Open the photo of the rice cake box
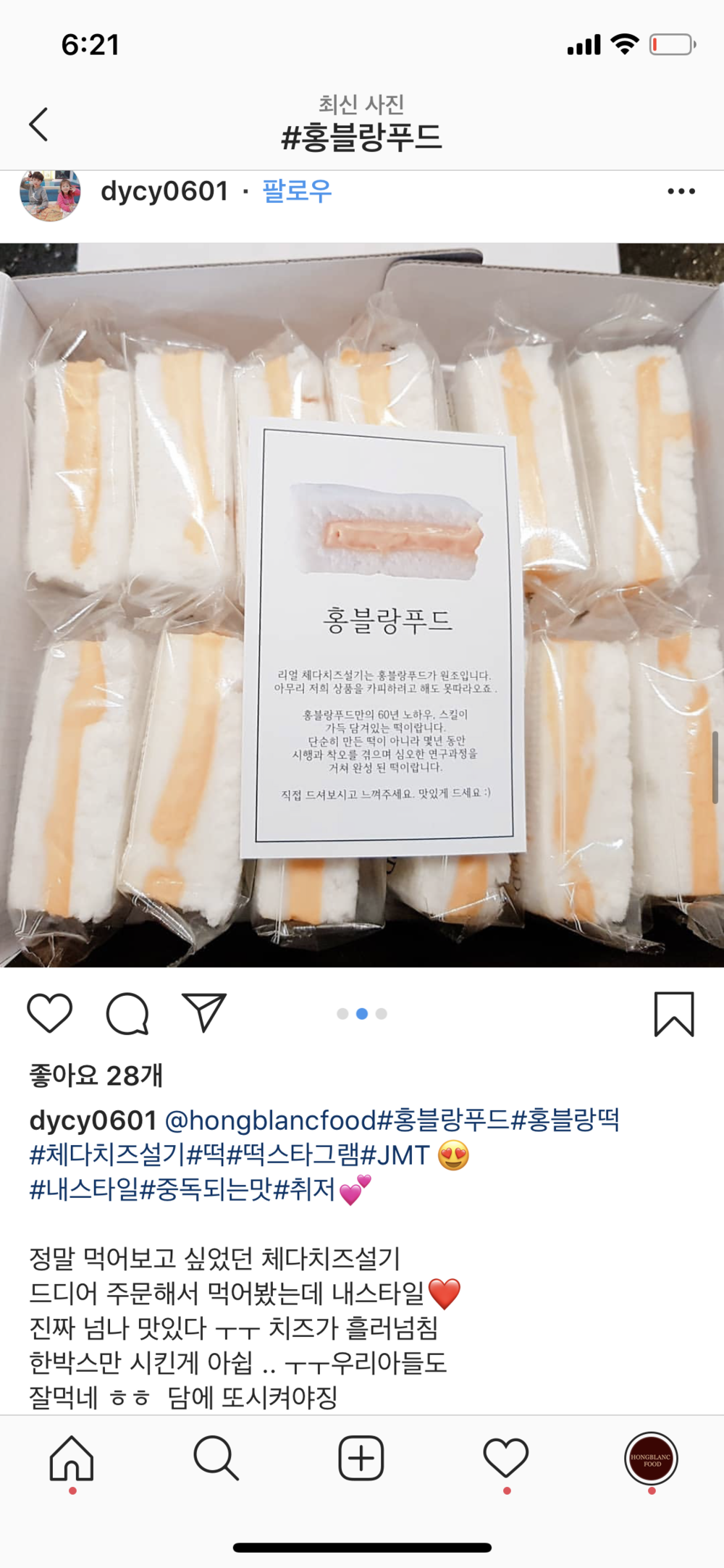The image size is (724, 1568). 362,605
